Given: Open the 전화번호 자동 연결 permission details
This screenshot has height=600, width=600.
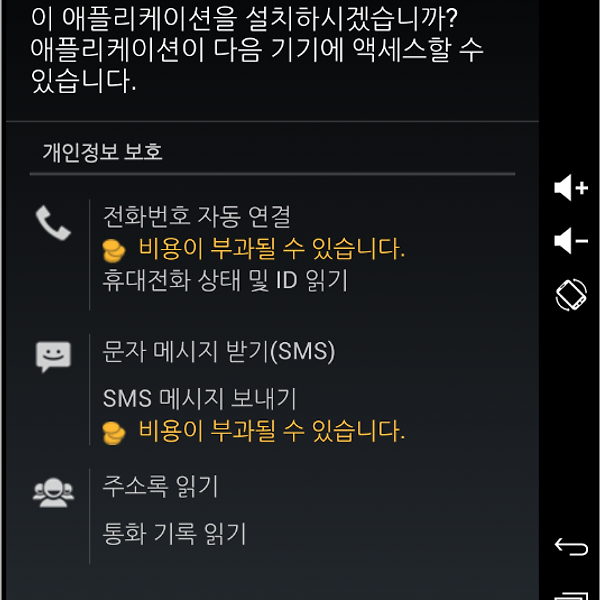Looking at the screenshot, I should click(197, 215).
